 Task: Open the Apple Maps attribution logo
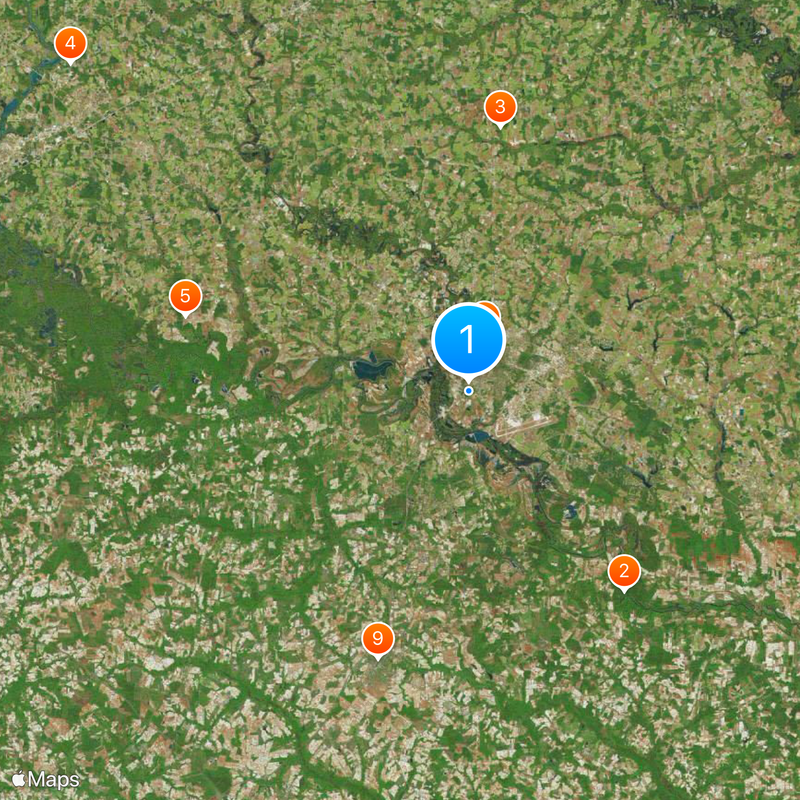[45, 779]
